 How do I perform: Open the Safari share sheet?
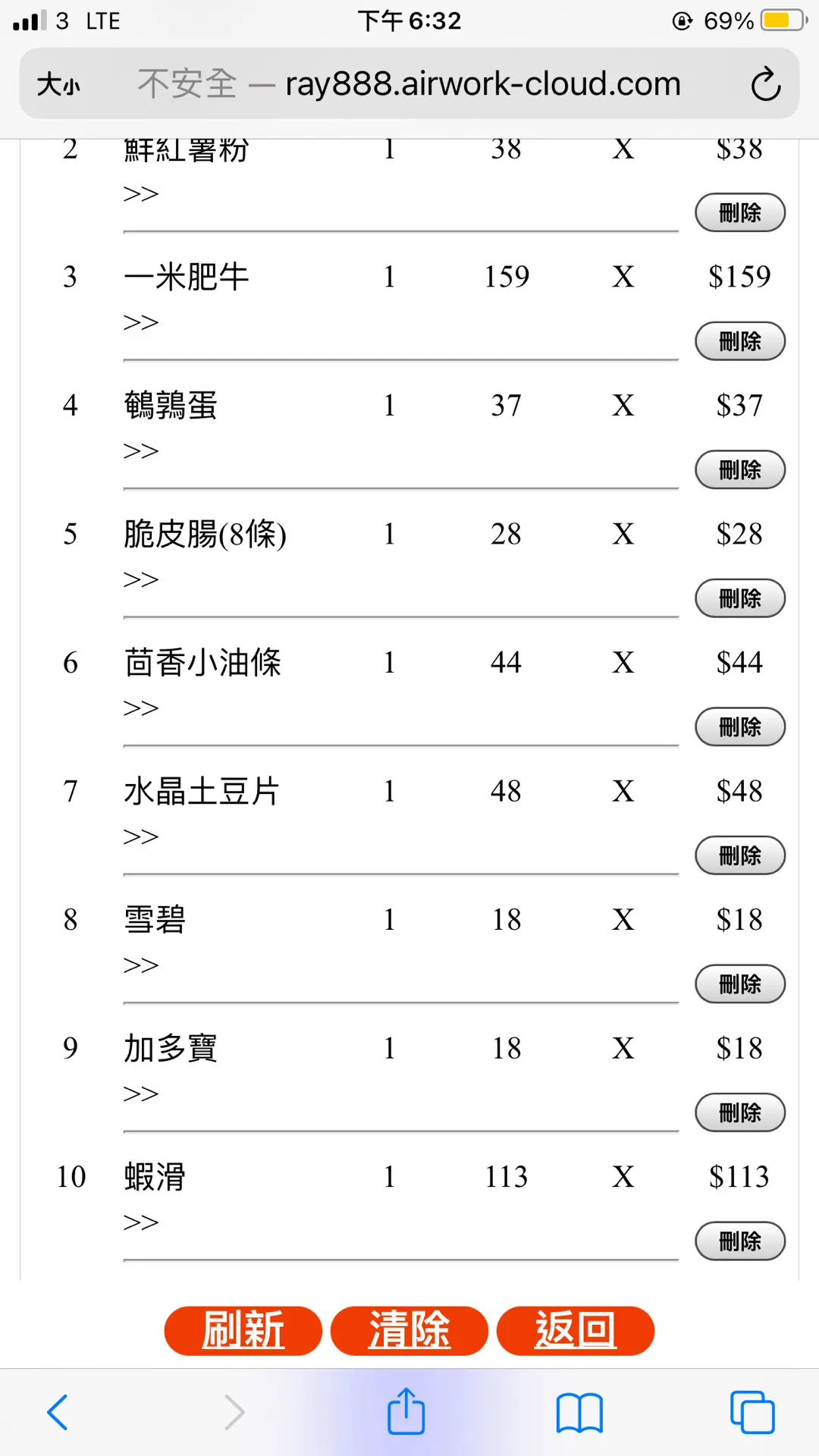tap(406, 1411)
